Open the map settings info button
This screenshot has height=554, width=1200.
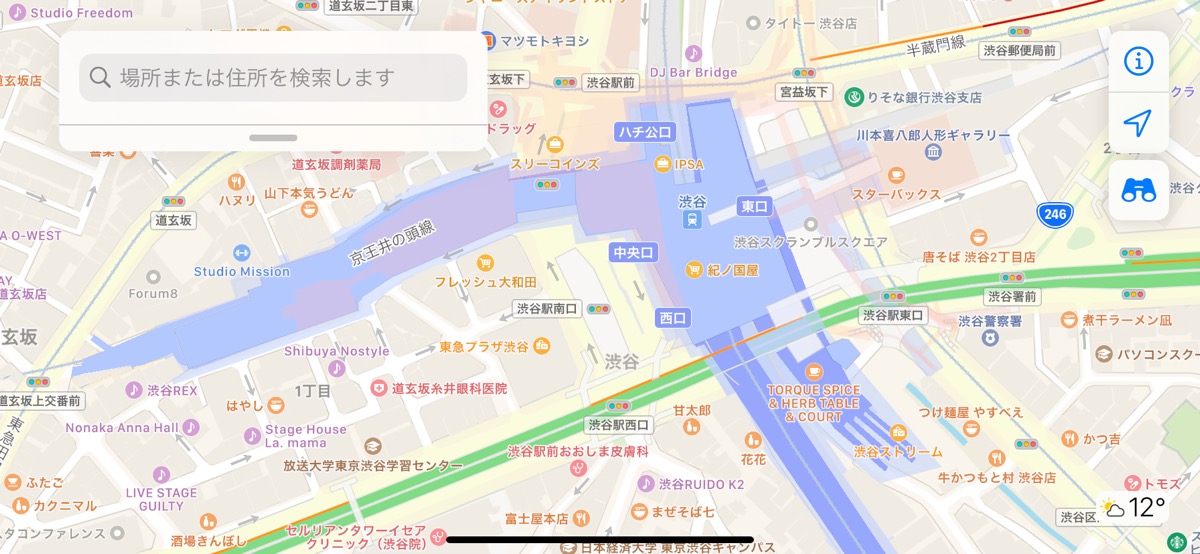(1138, 61)
